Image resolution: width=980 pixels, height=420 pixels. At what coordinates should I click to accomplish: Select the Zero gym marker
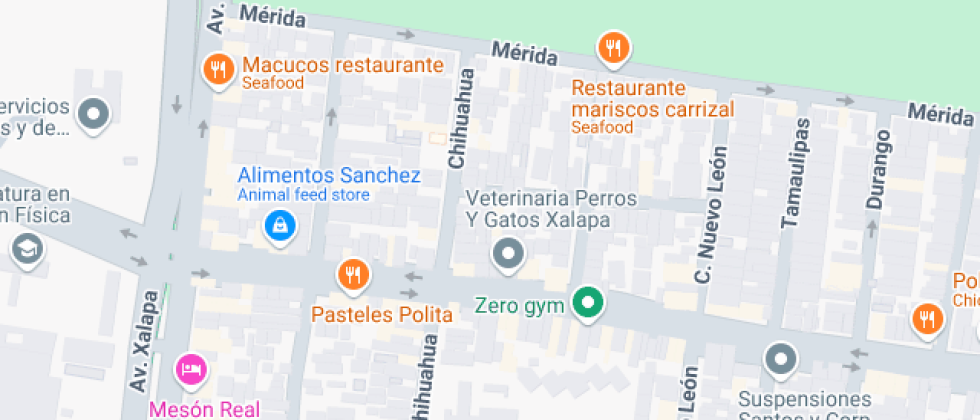588,303
